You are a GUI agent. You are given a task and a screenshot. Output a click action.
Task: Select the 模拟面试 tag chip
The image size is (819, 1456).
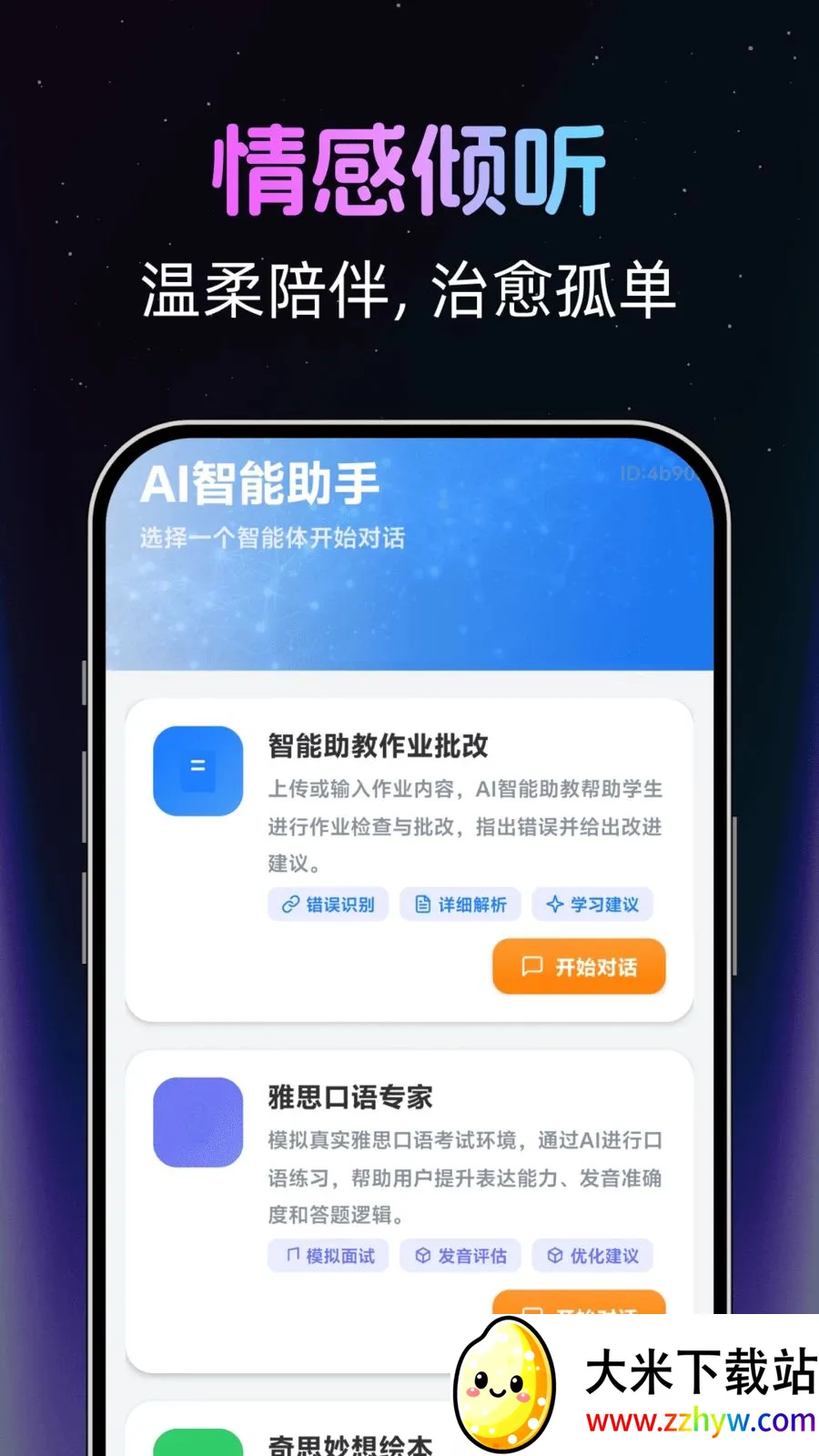click(329, 1255)
